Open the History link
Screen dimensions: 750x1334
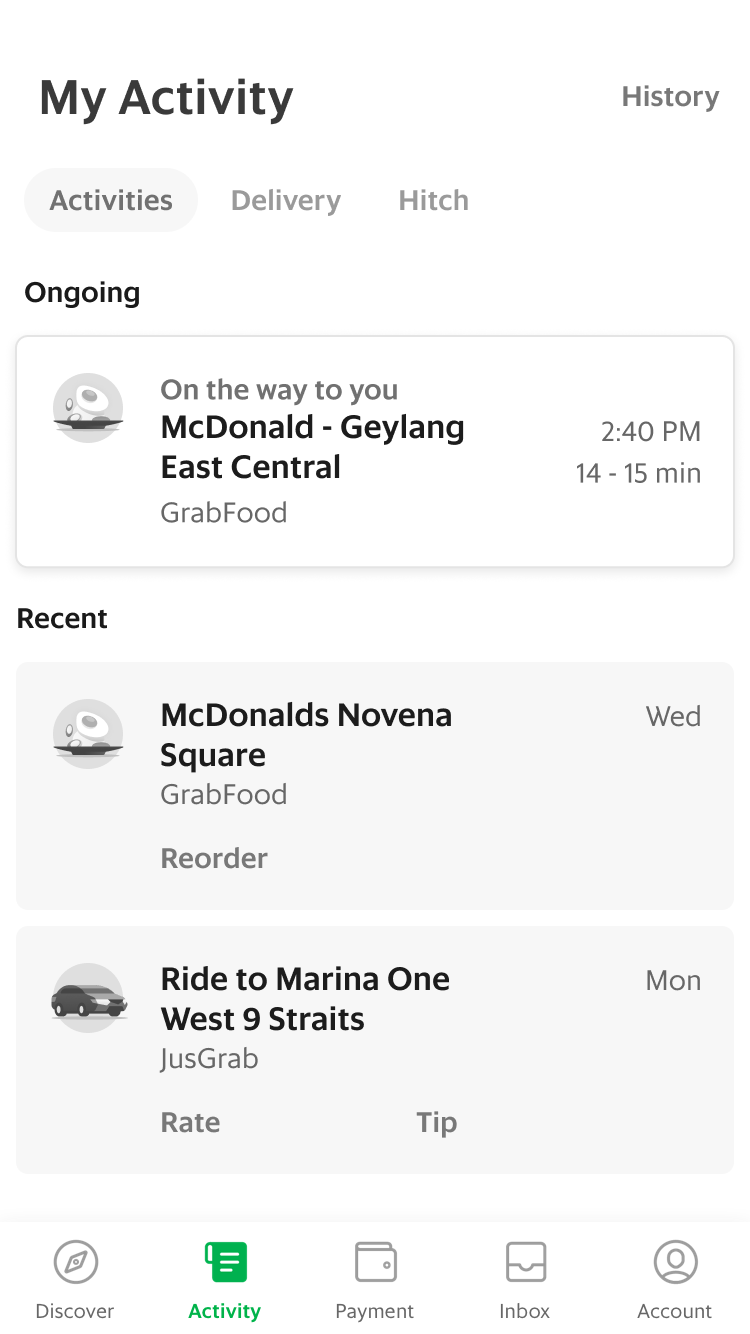670,97
